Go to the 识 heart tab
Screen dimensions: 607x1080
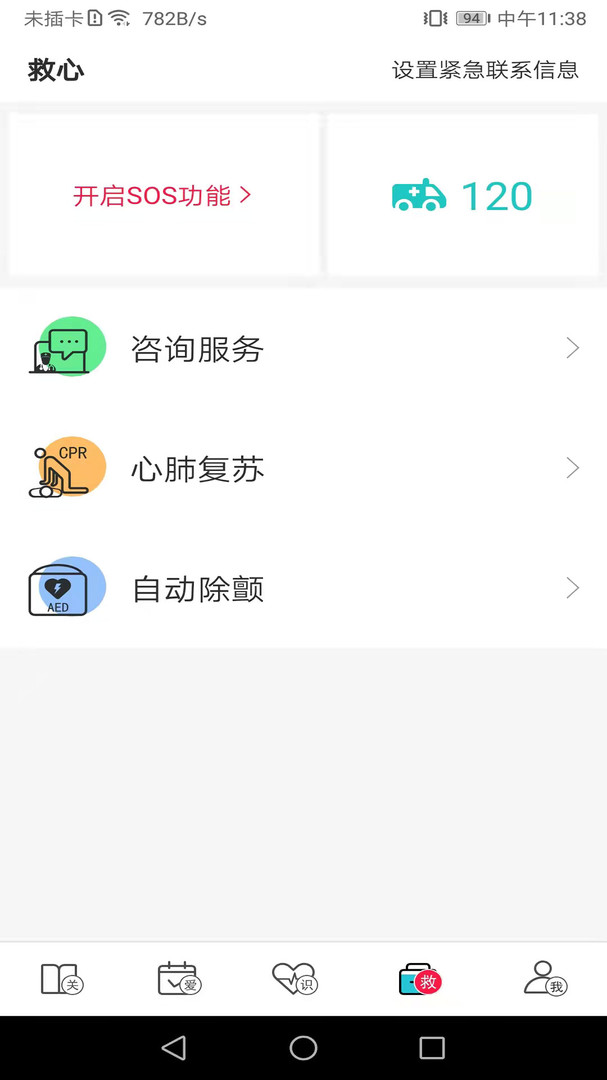[x=294, y=979]
